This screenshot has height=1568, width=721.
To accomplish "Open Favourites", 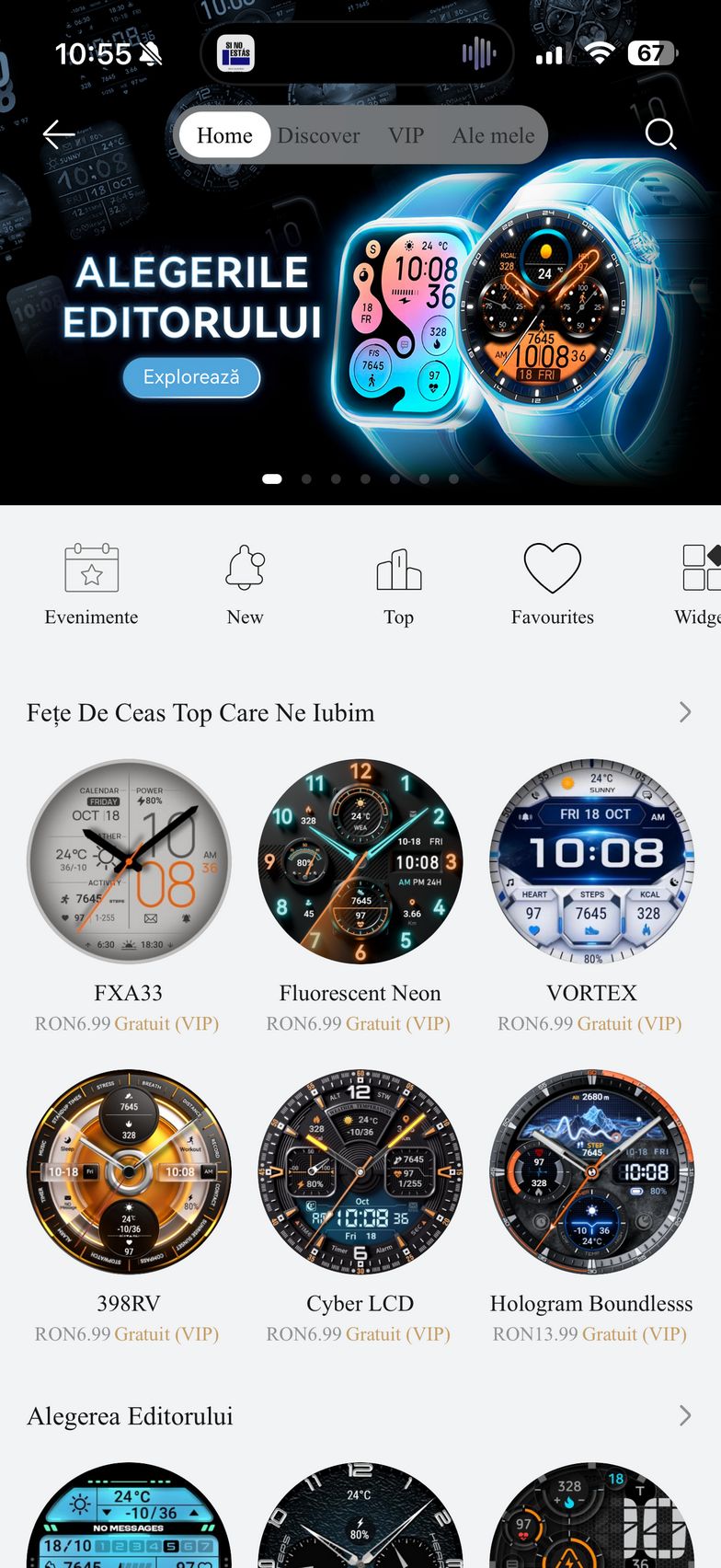I will click(x=552, y=583).
